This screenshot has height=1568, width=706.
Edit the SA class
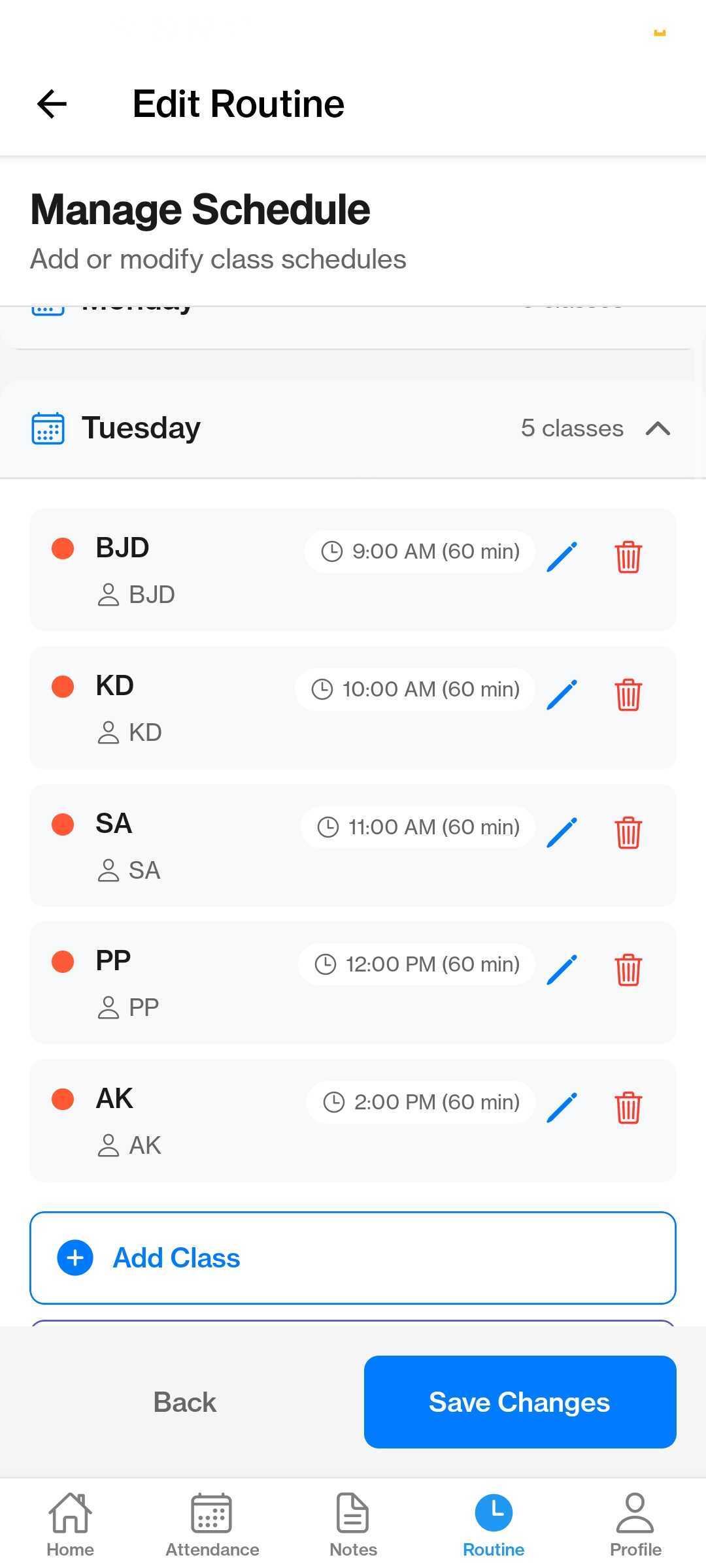click(562, 832)
